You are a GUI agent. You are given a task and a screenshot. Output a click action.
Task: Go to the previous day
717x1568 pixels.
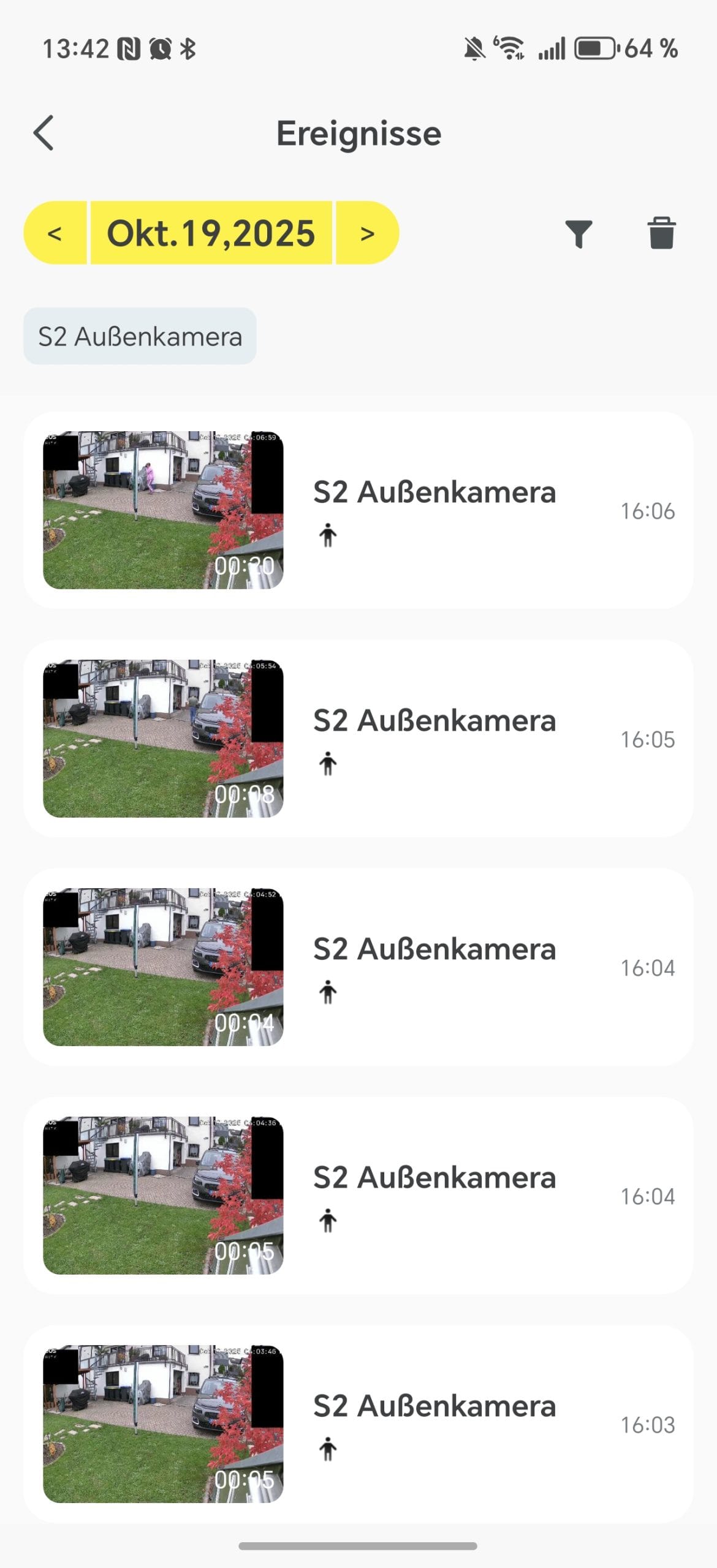click(x=55, y=233)
